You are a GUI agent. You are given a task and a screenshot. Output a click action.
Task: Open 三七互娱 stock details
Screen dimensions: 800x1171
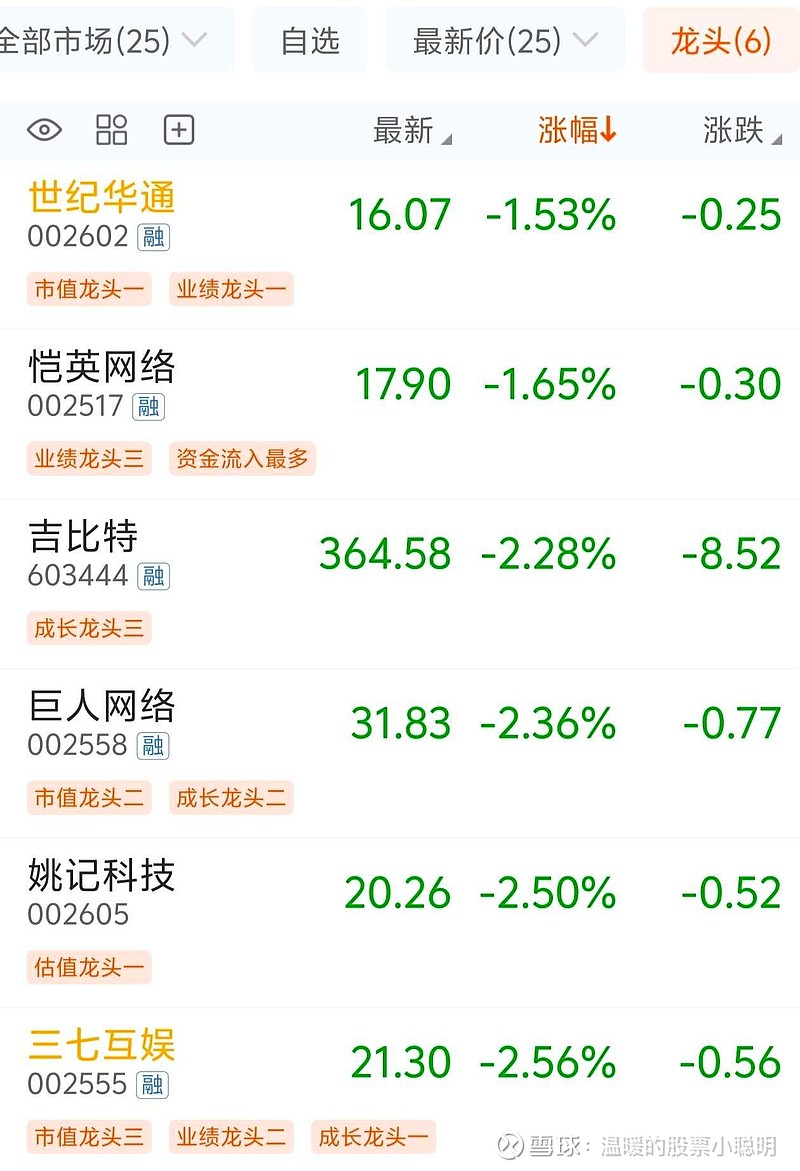102,1047
